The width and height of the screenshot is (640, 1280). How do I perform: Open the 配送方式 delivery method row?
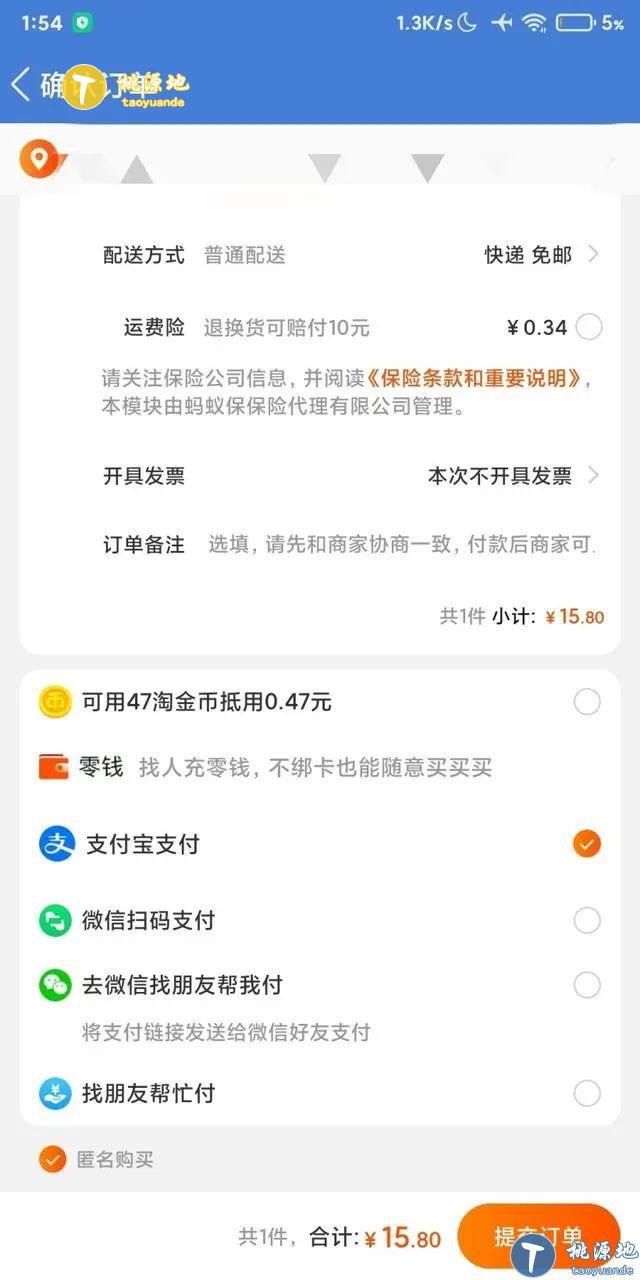[352, 255]
